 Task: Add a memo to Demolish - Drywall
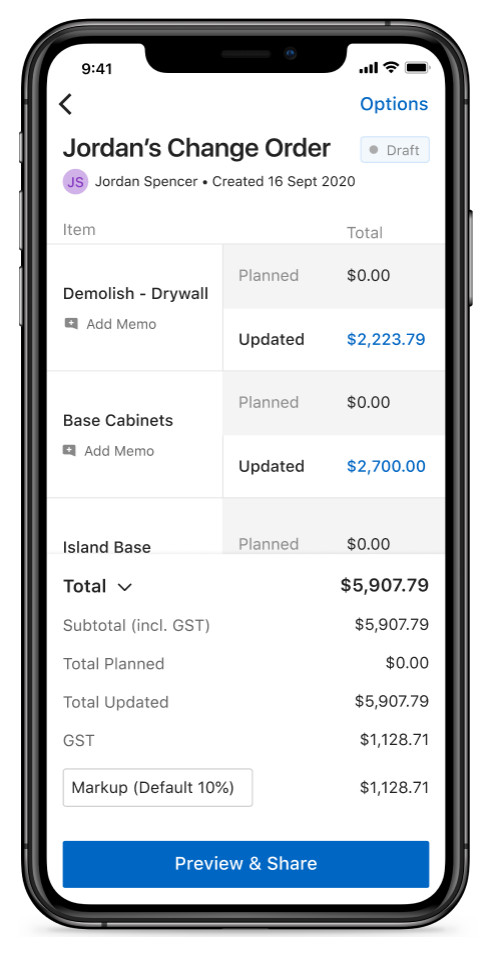[110, 324]
